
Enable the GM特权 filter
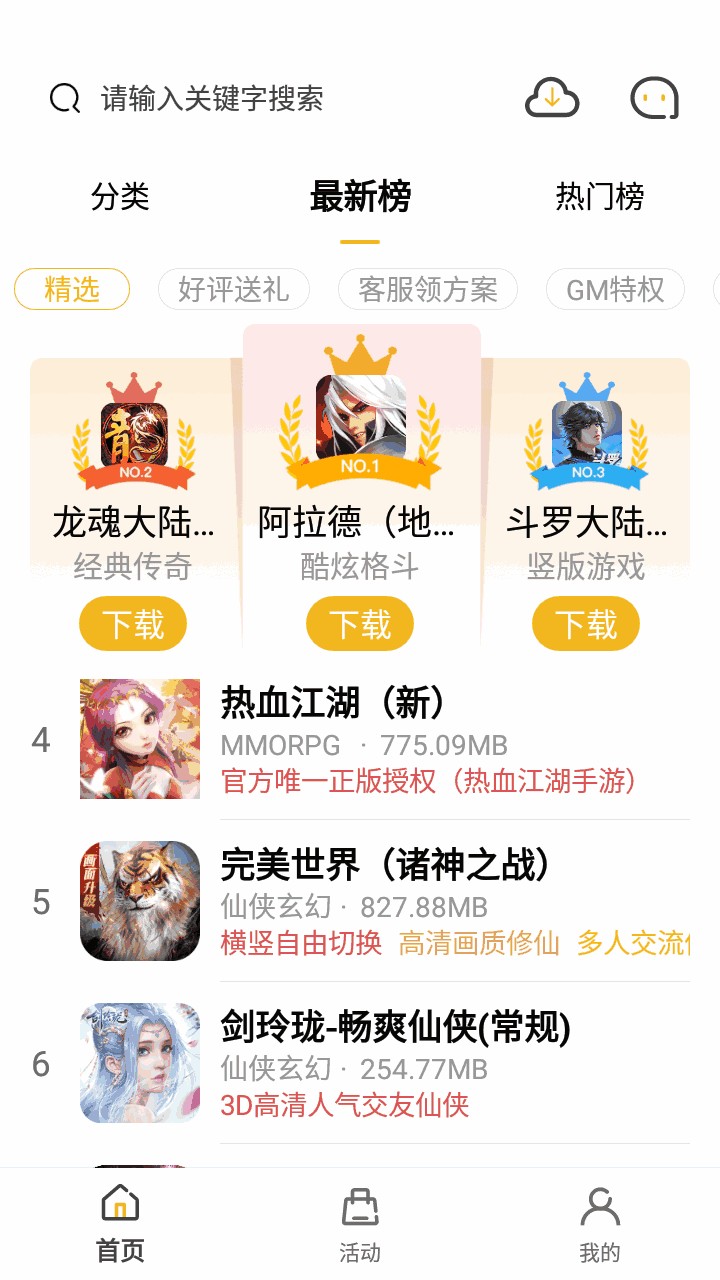tap(615, 289)
